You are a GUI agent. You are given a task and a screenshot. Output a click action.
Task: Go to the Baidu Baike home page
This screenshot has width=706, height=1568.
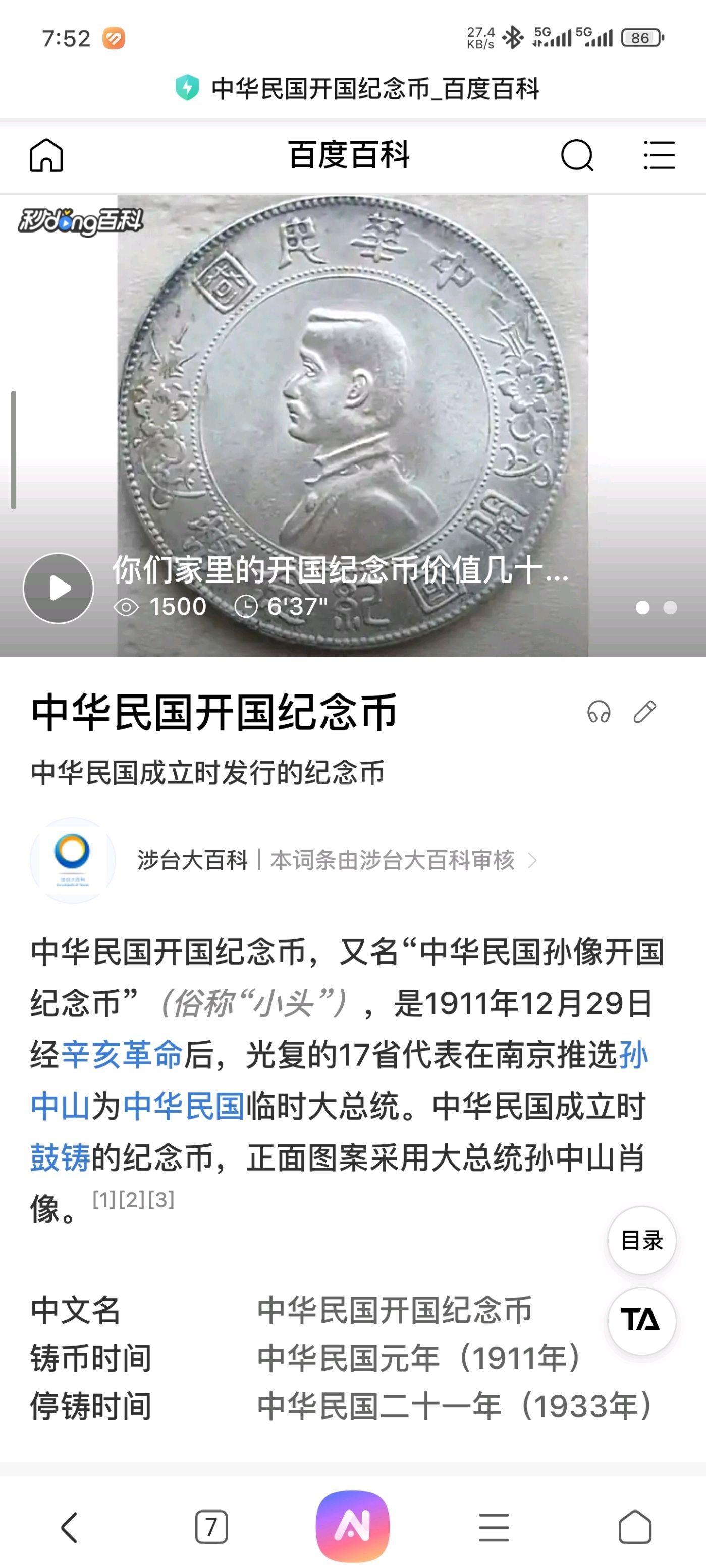click(46, 155)
